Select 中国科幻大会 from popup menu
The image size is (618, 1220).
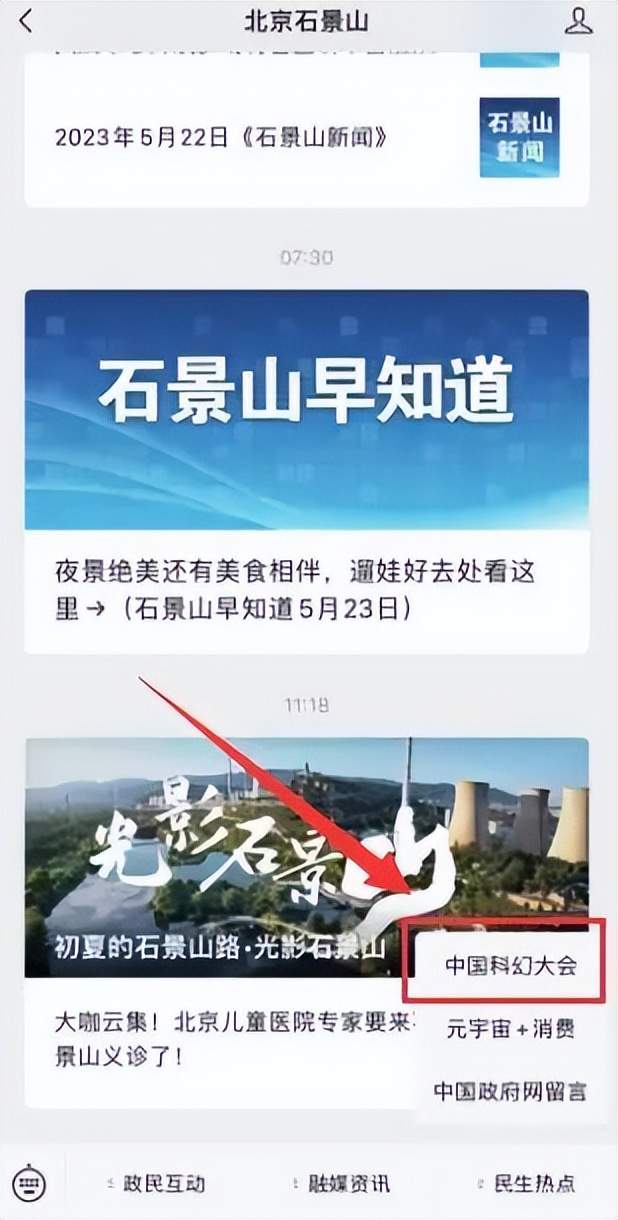[x=510, y=966]
